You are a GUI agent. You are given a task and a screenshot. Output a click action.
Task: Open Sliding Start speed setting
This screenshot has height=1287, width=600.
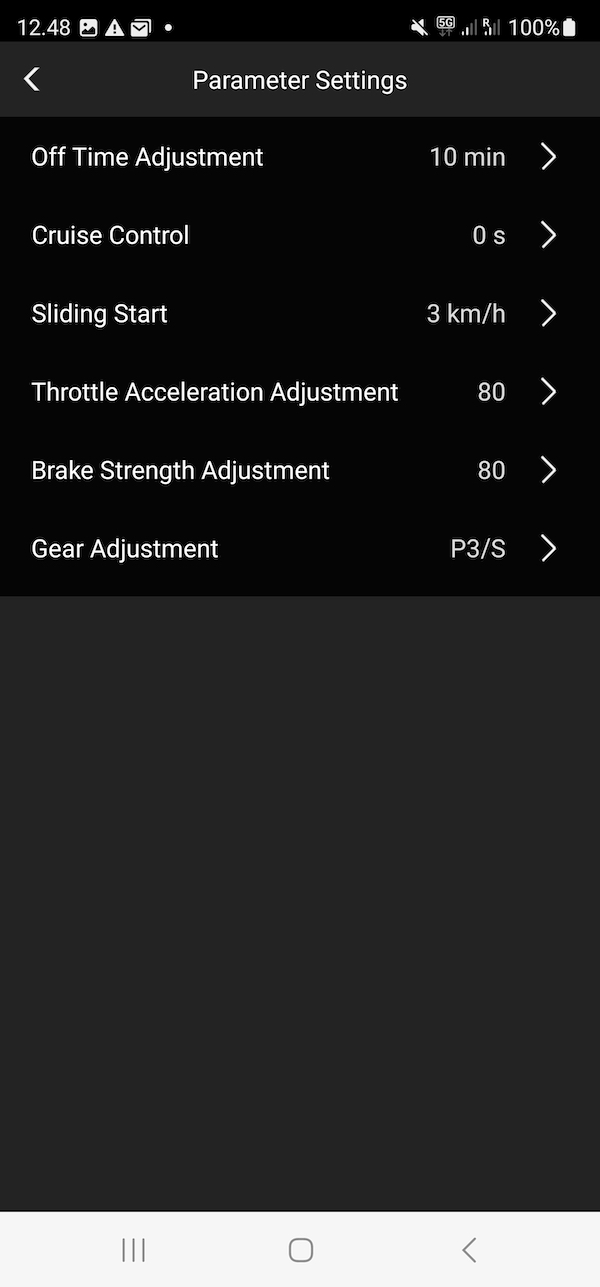300,314
